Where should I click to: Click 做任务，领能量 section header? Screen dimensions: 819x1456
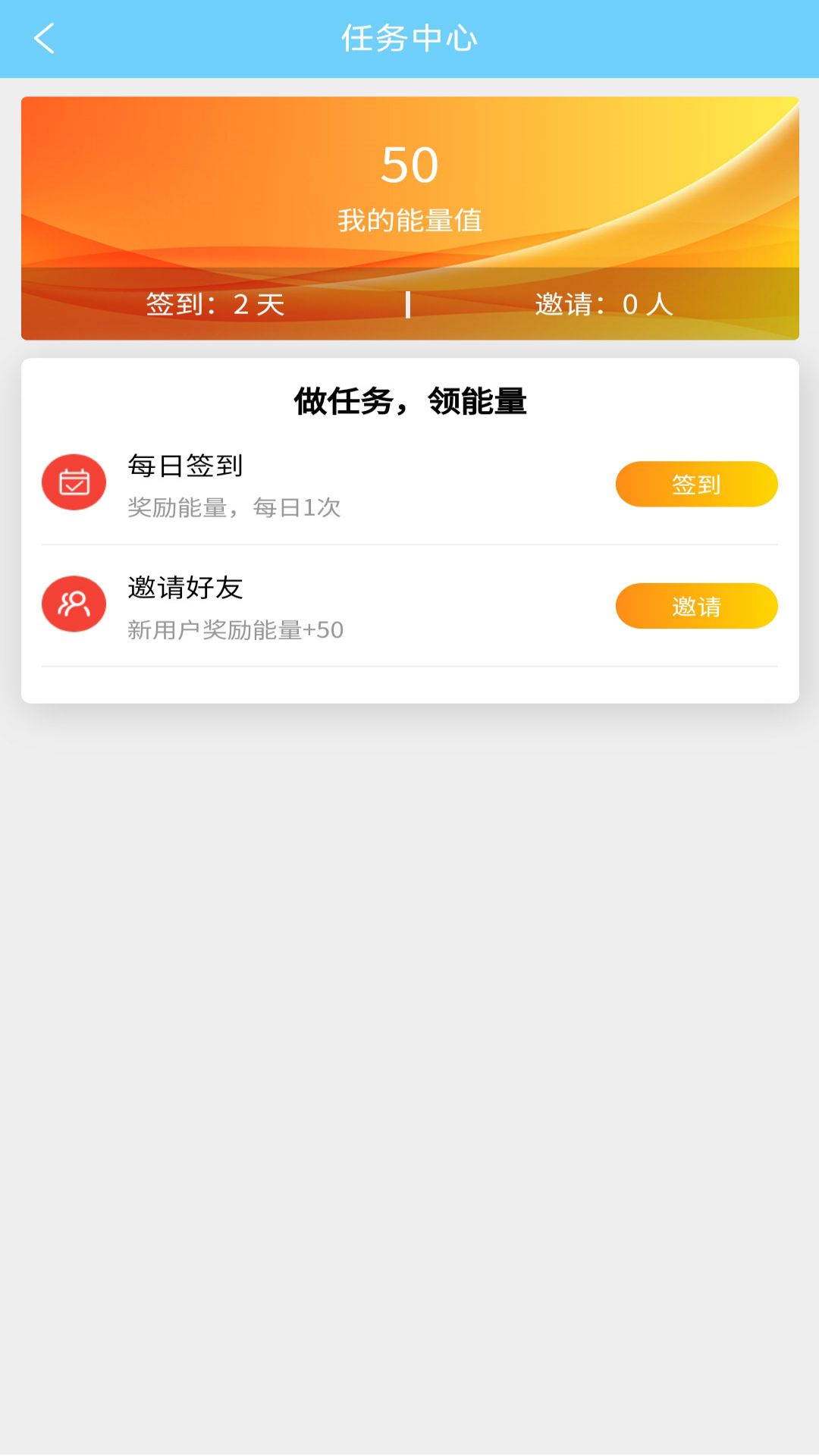(x=409, y=400)
